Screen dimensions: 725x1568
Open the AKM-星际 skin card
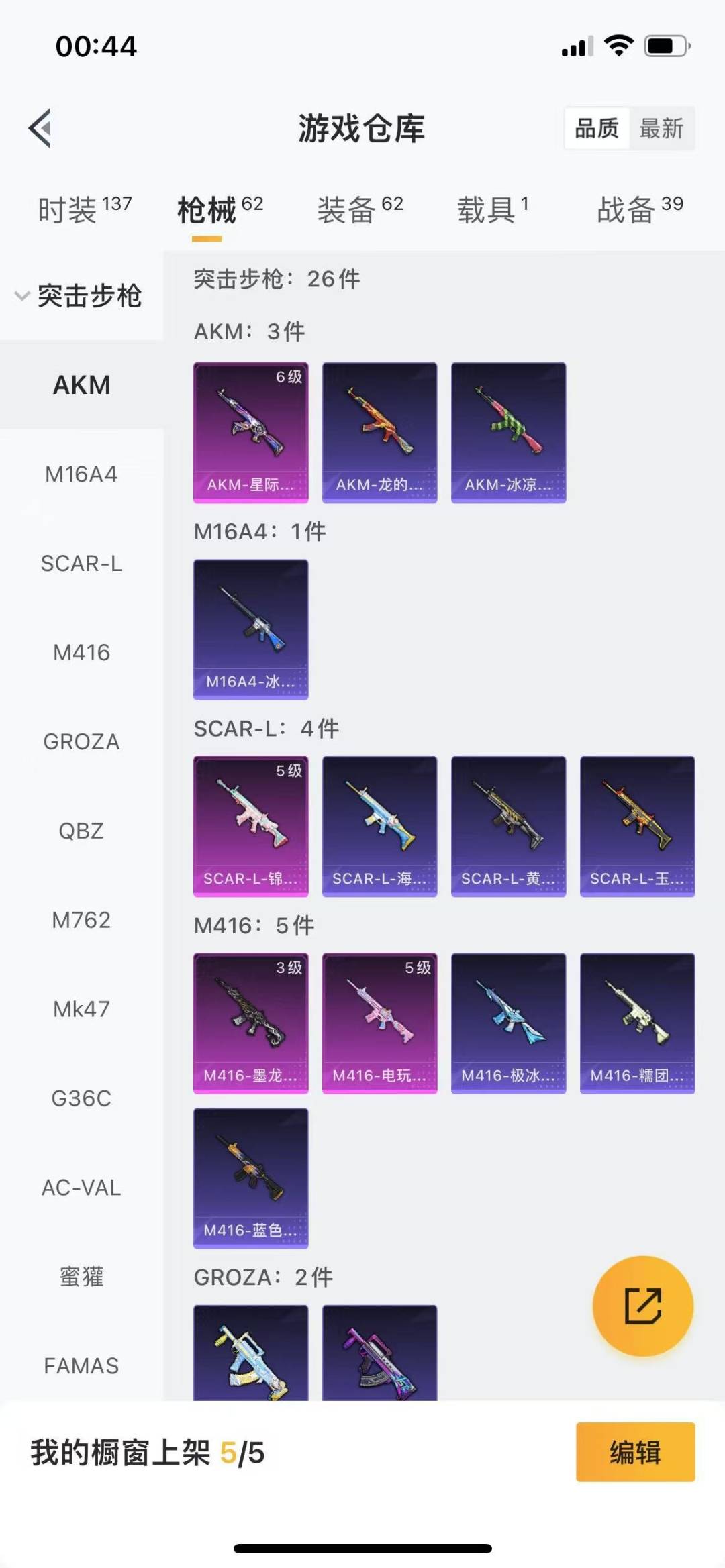251,433
